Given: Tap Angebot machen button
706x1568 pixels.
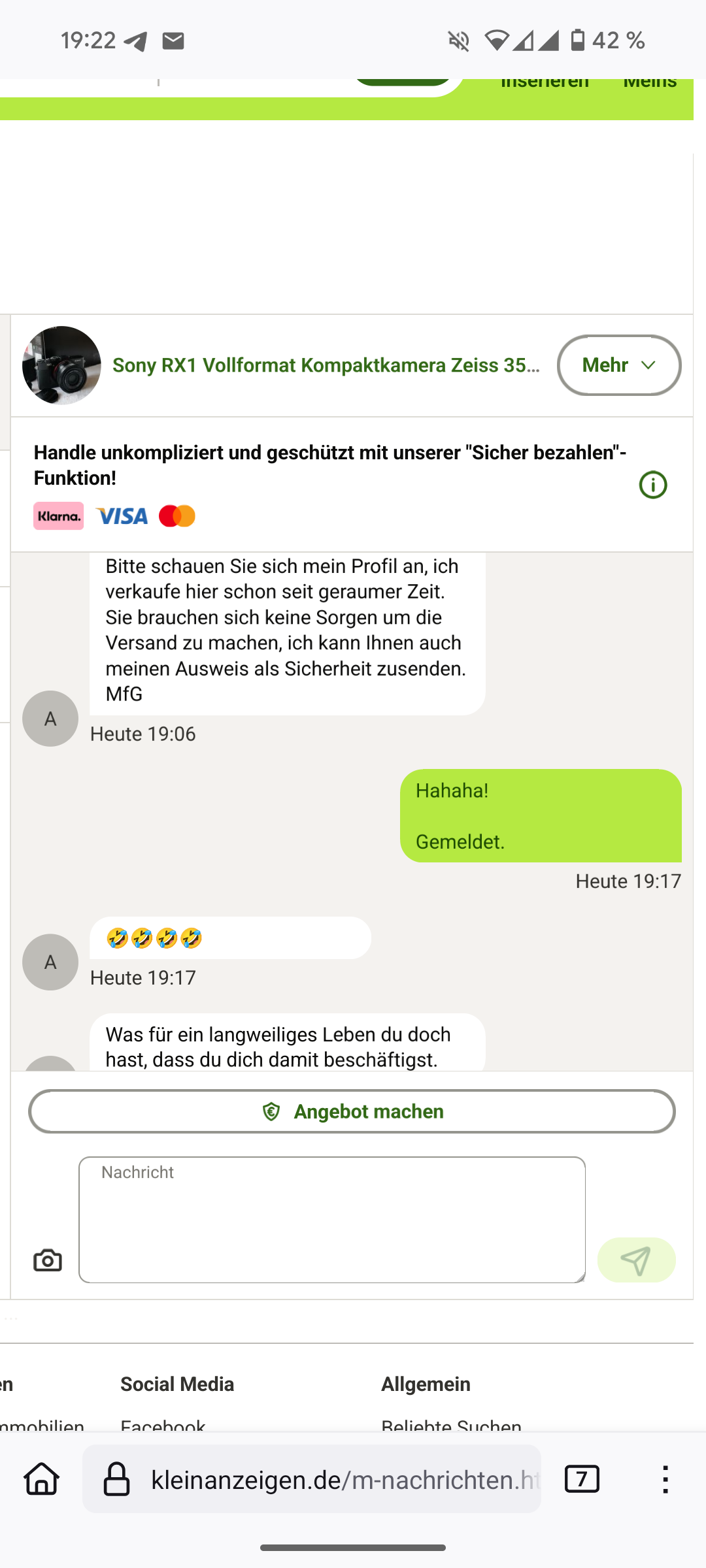Looking at the screenshot, I should coord(352,1111).
